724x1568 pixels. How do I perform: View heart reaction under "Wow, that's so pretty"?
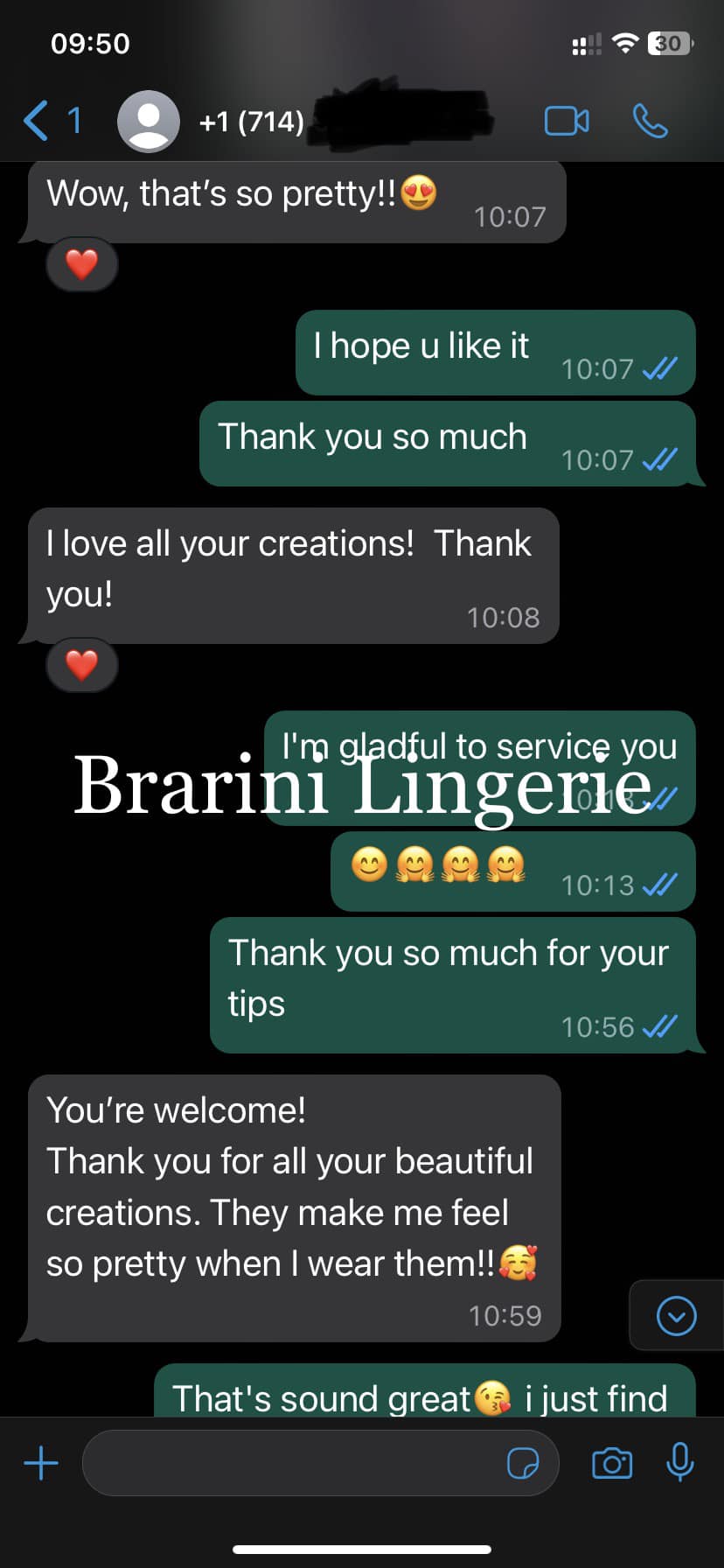tap(82, 264)
